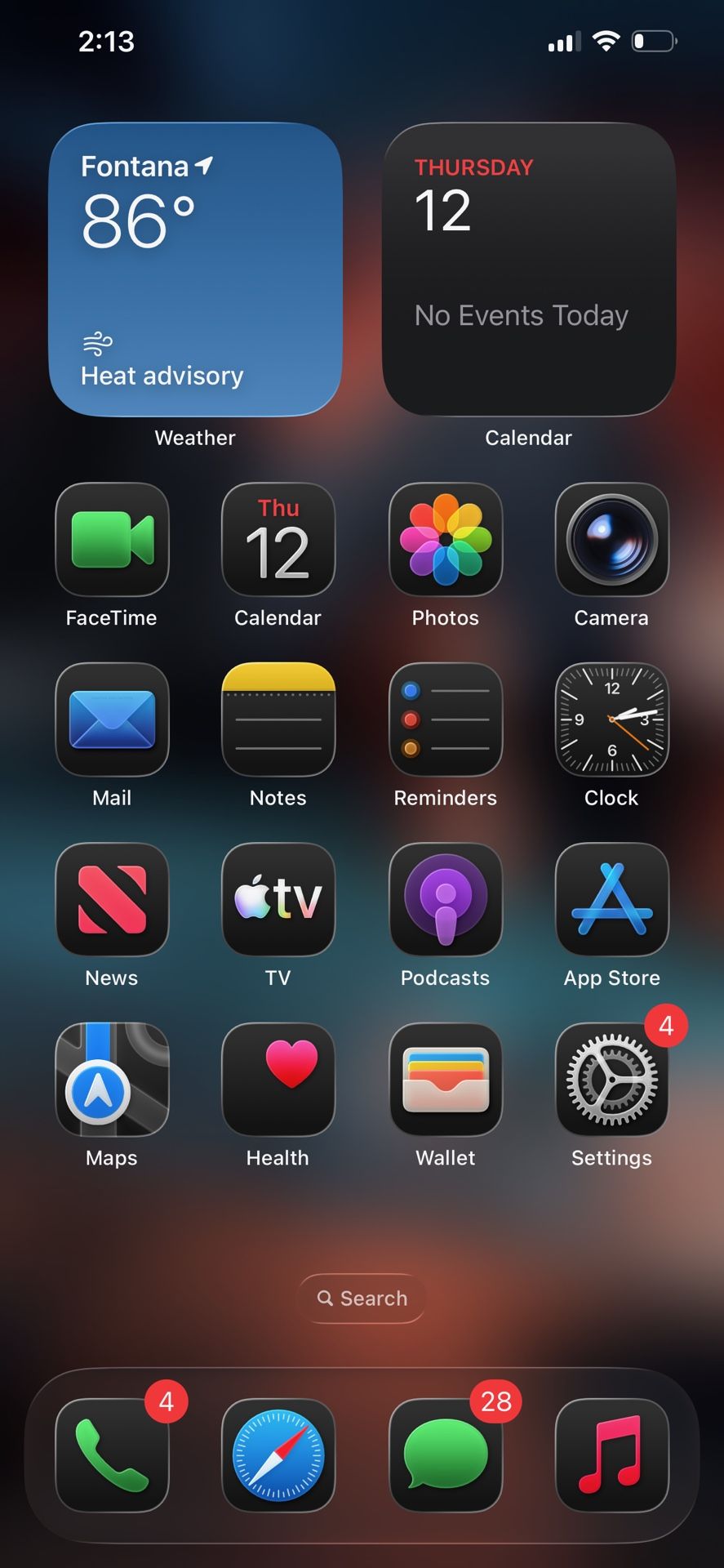This screenshot has height=1568, width=724.
Task: Launch the Maps app
Action: click(x=112, y=1080)
